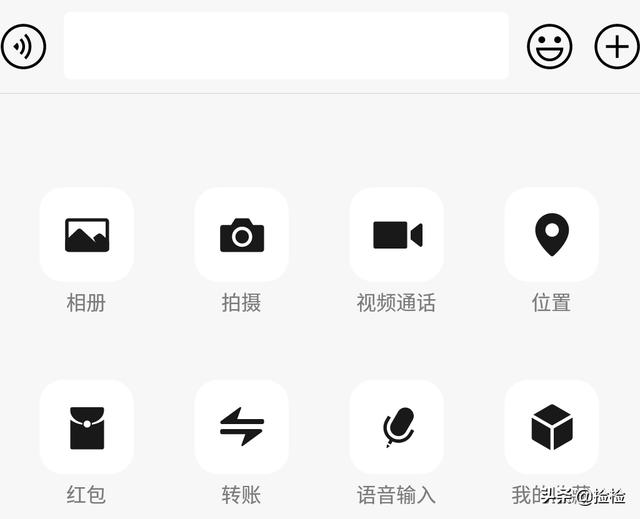Open the cube icon for favorites

[x=552, y=427]
